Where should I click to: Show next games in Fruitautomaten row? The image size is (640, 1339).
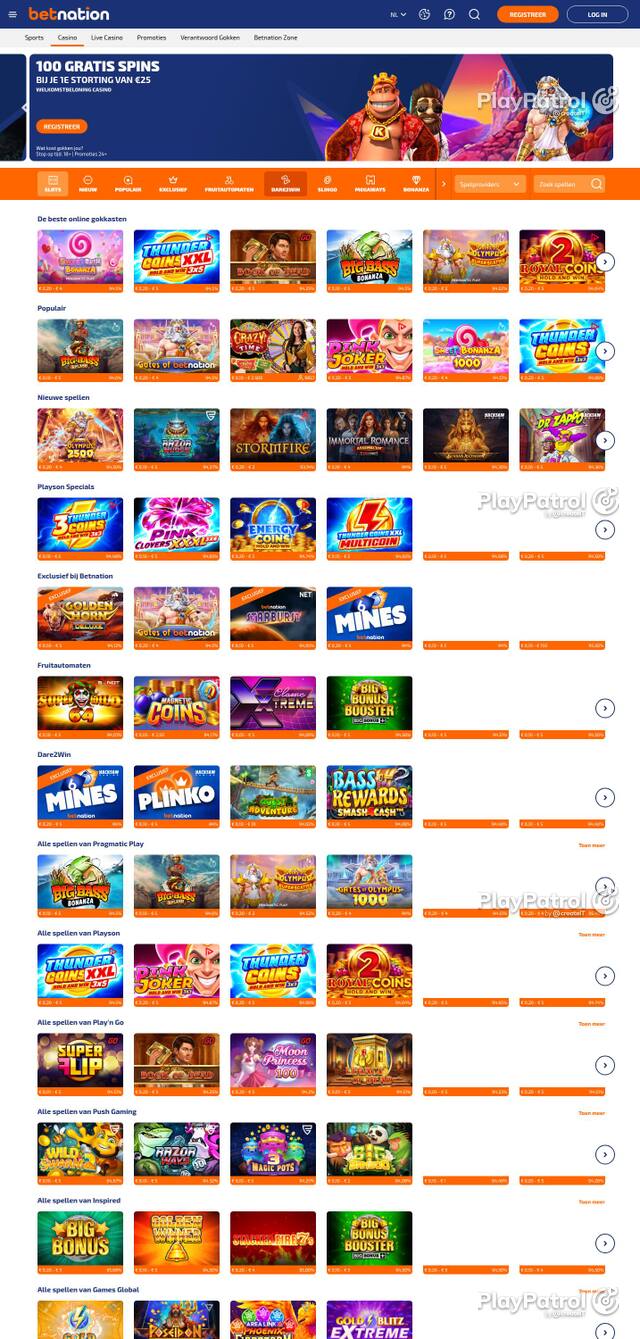click(x=605, y=708)
